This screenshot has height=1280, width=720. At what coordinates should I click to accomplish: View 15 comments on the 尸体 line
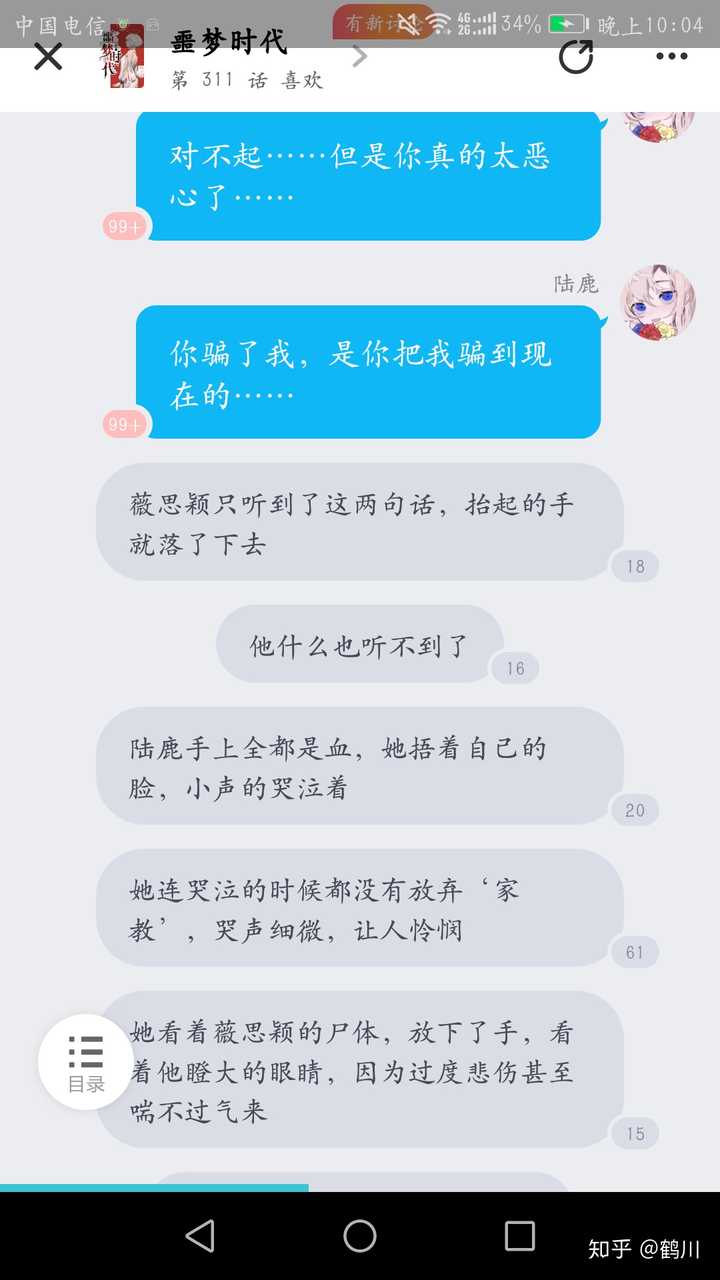(635, 1133)
